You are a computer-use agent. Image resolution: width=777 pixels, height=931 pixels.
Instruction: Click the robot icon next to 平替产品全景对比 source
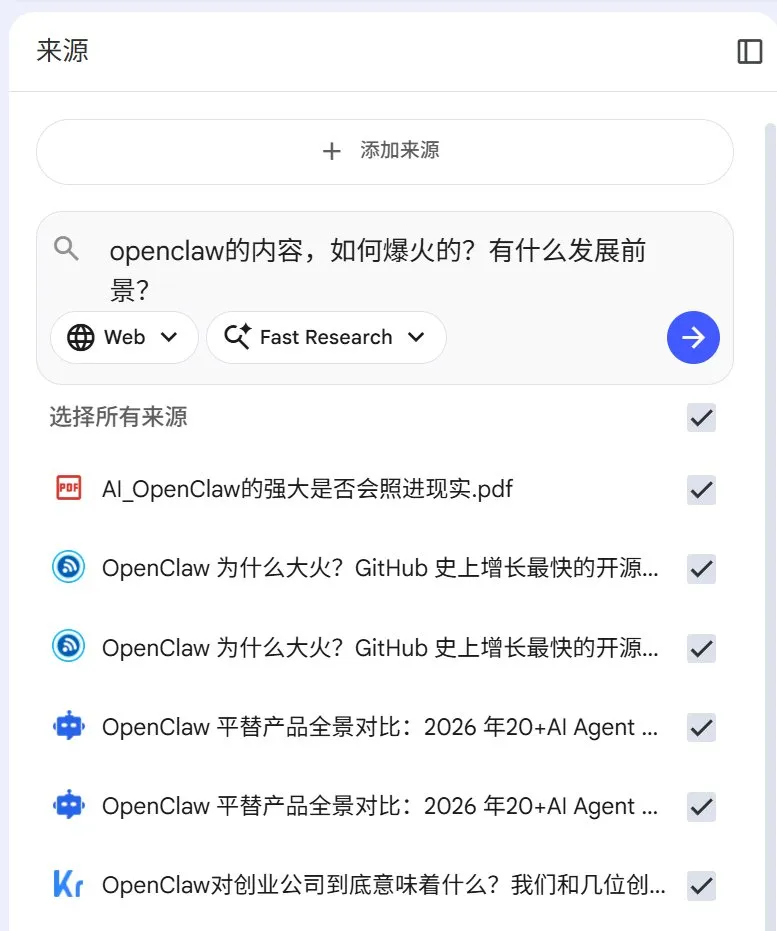pos(68,727)
